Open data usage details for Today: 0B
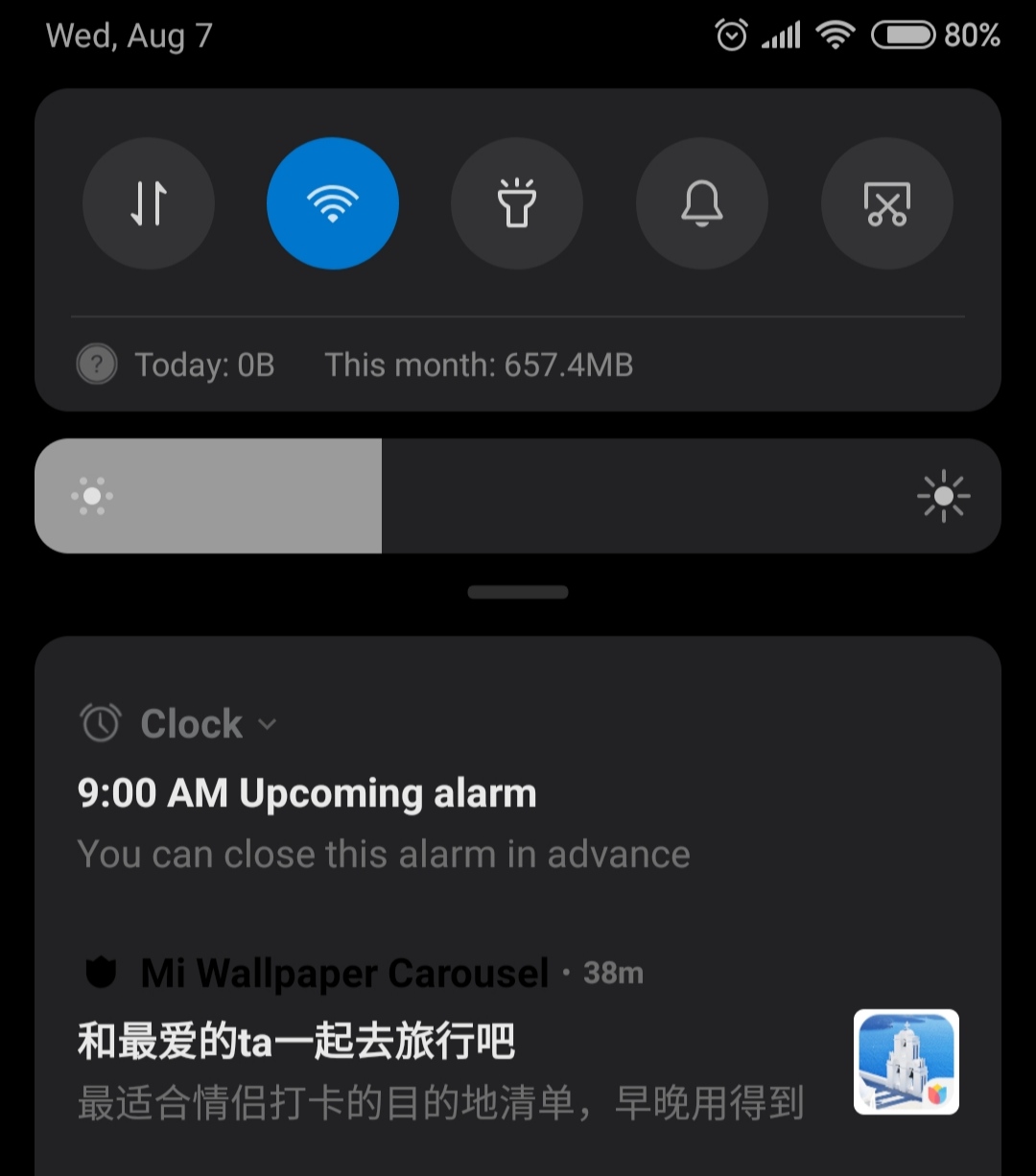This screenshot has width=1036, height=1176. 203,365
